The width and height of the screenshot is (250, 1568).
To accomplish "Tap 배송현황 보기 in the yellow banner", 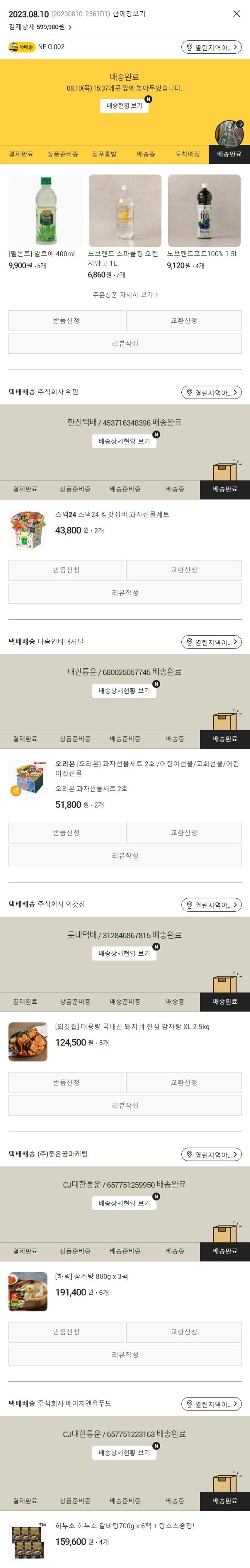I will click(124, 106).
